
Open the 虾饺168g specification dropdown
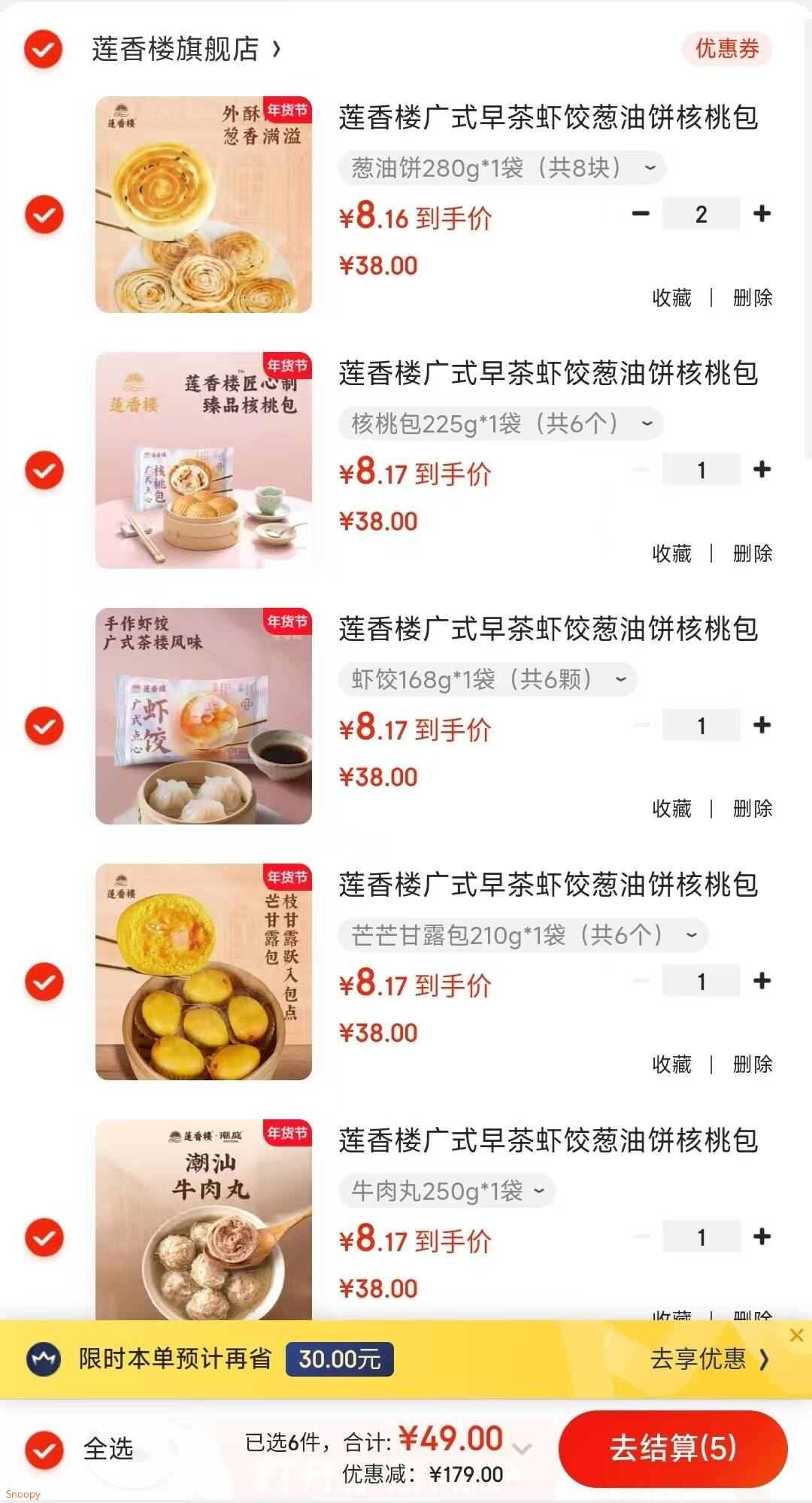(486, 679)
